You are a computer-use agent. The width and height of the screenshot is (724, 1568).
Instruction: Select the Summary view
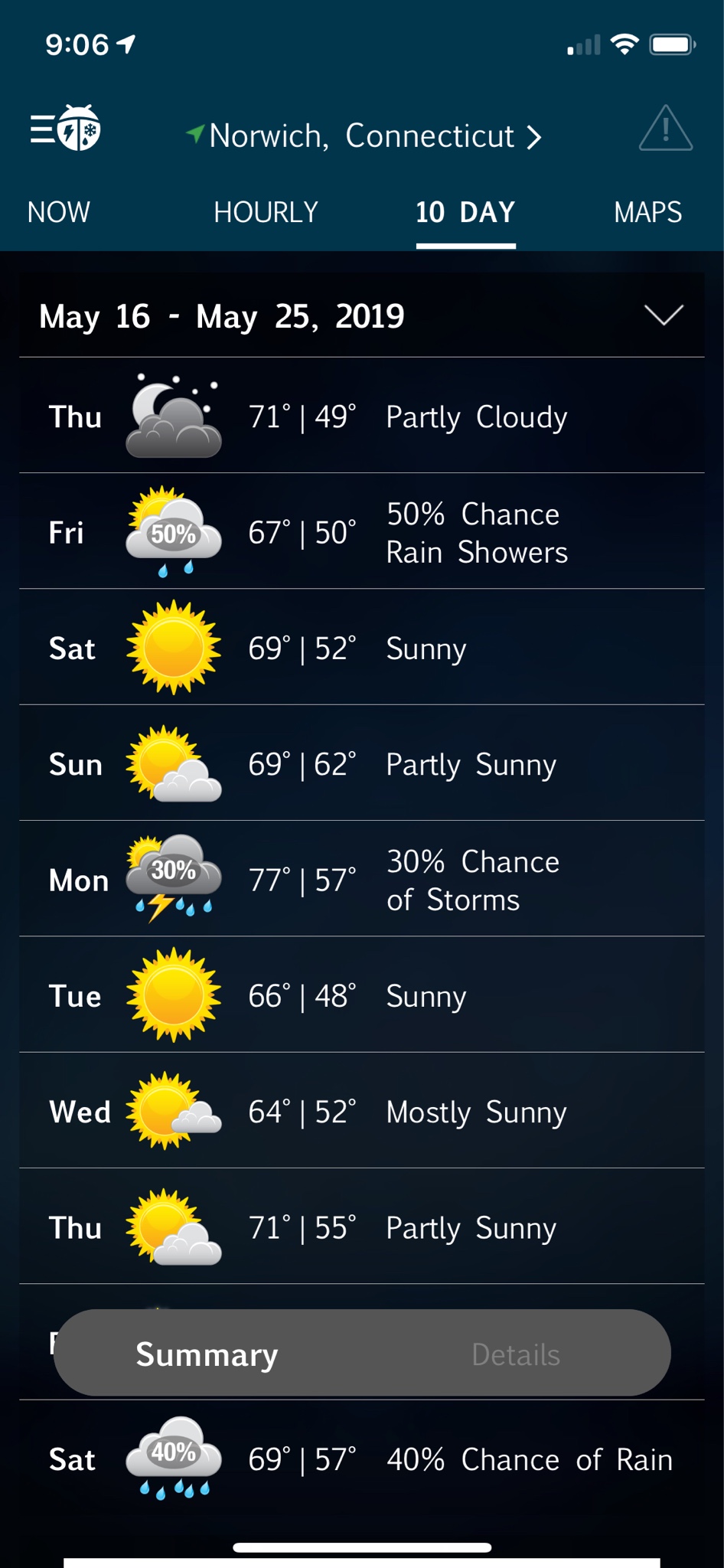click(x=207, y=1354)
